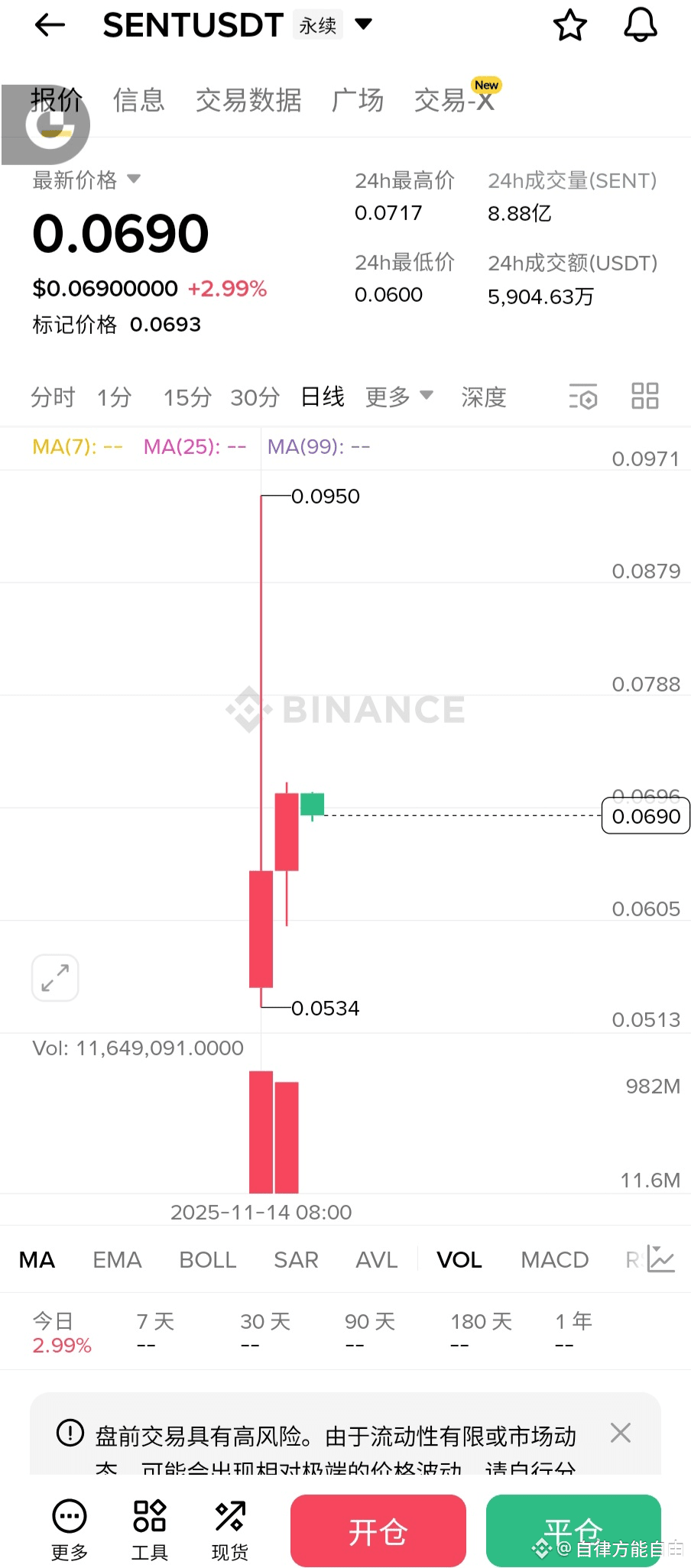Viewport: 691px width, 1568px height.
Task: Go back using the top-left arrow
Action: (50, 25)
